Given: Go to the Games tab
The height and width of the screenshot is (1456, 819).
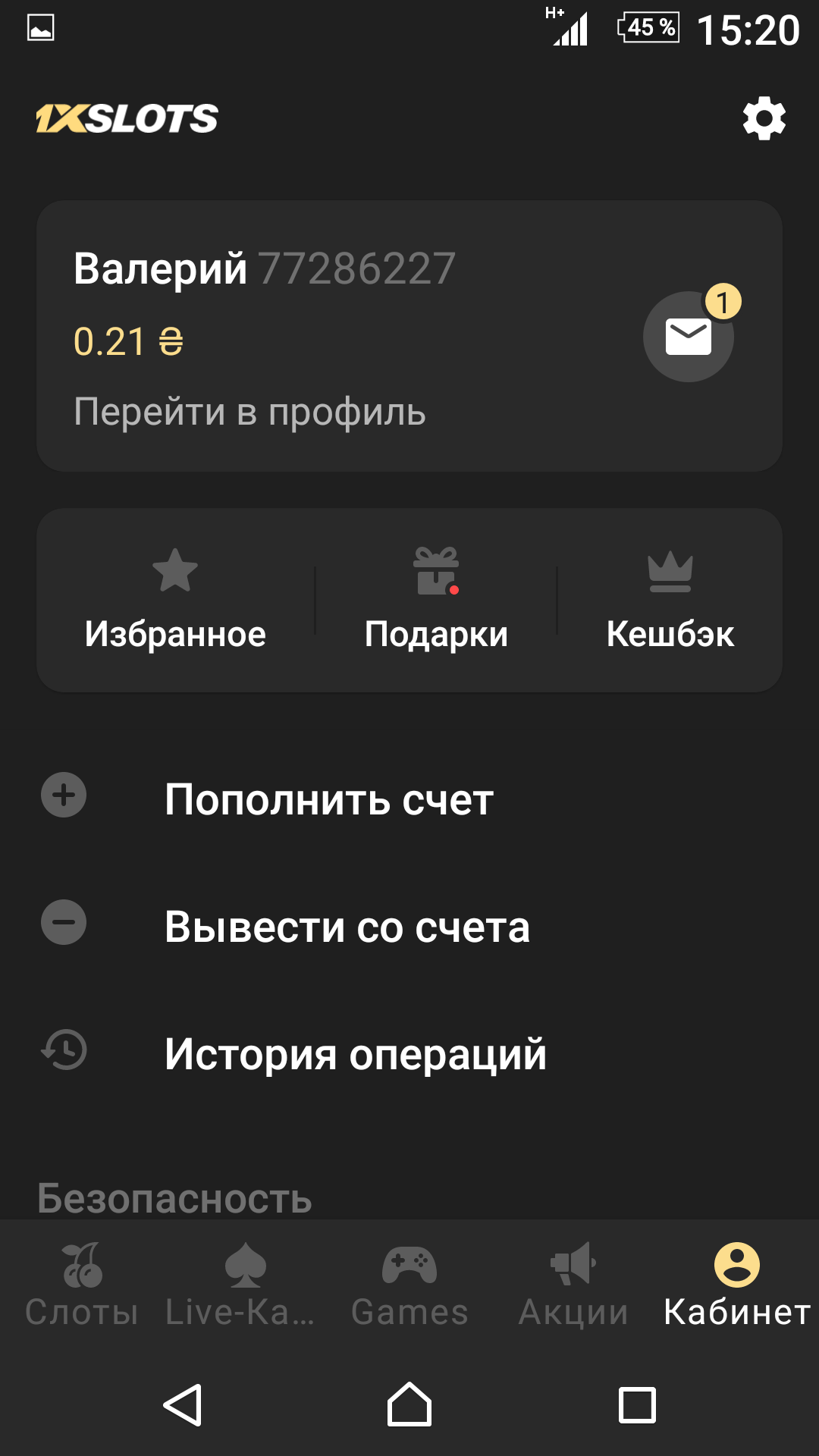Looking at the screenshot, I should (409, 1285).
